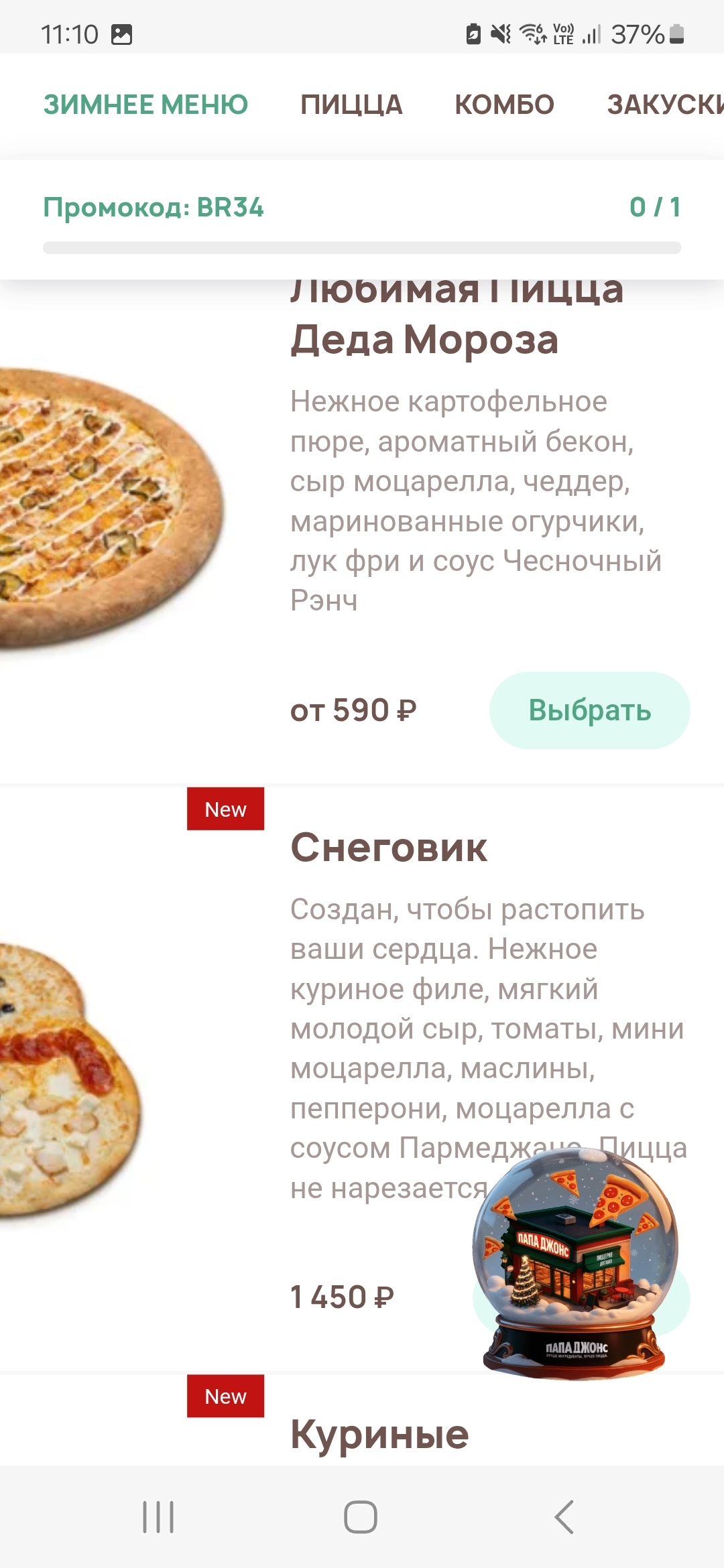Go to the КОМБО tab

(504, 105)
